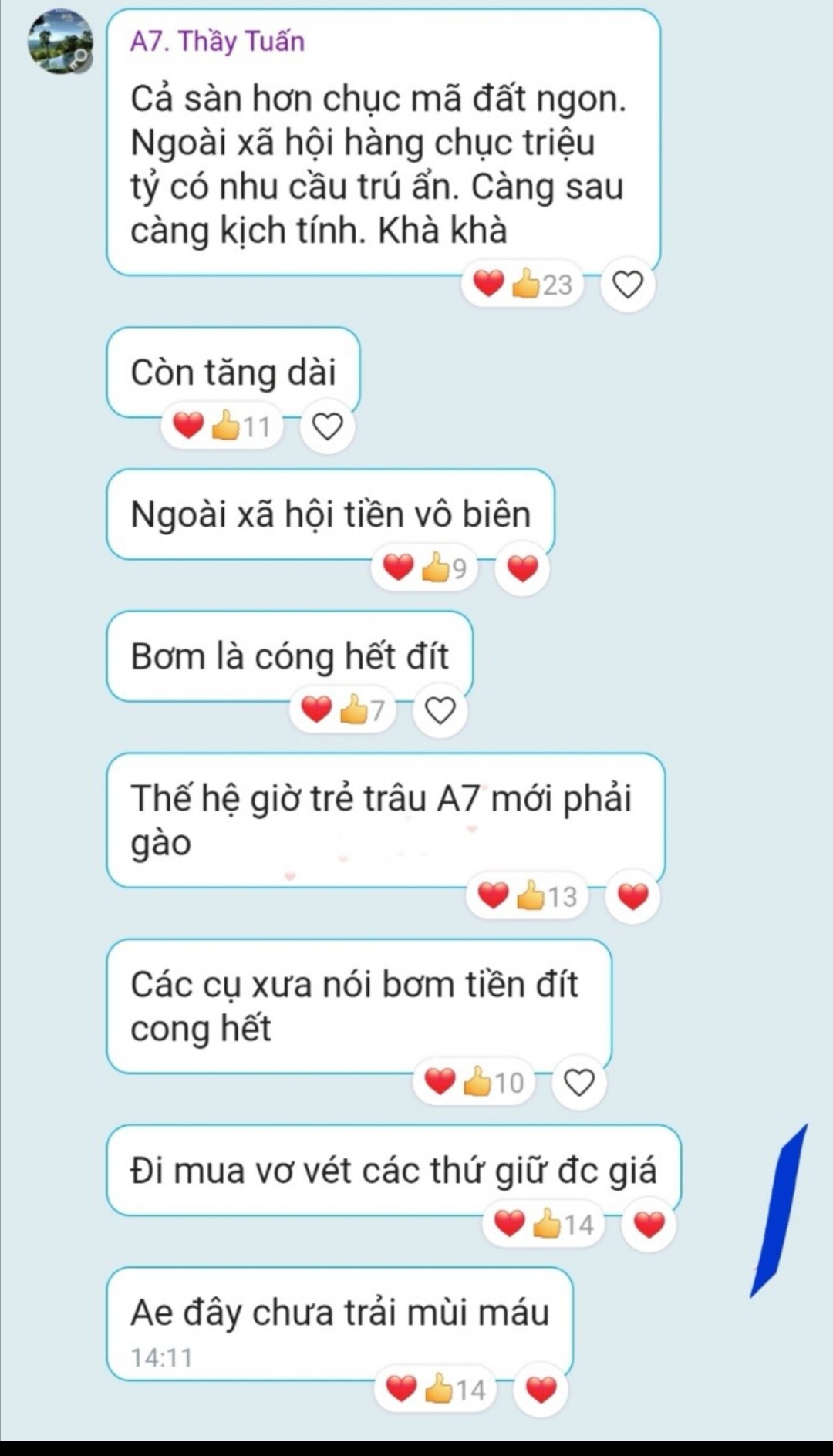Image resolution: width=833 pixels, height=1456 pixels.
Task: Heart the "Bơm là cóng hết đít" message
Action: 440,710
